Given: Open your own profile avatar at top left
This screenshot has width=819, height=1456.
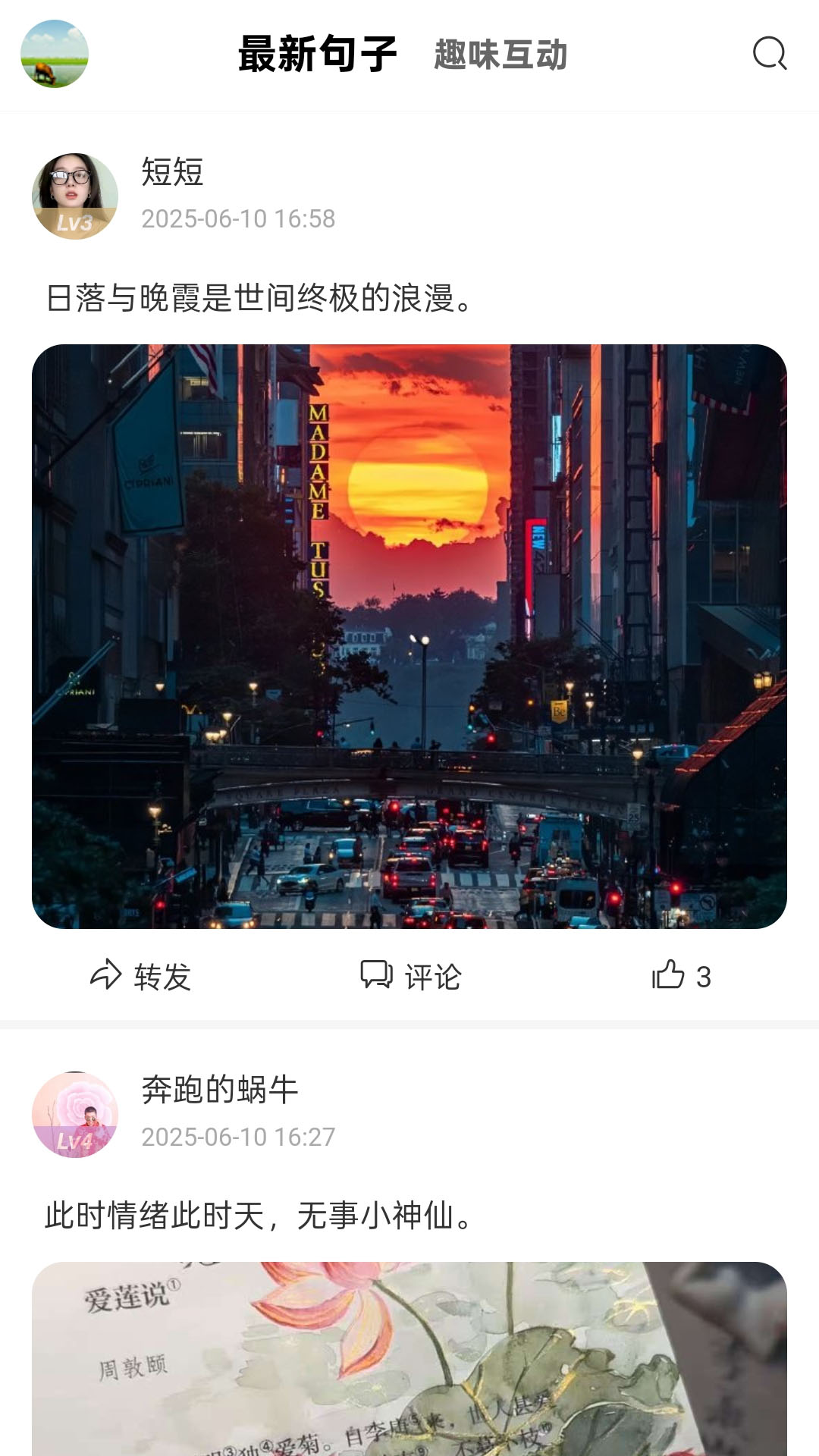Looking at the screenshot, I should click(x=52, y=55).
